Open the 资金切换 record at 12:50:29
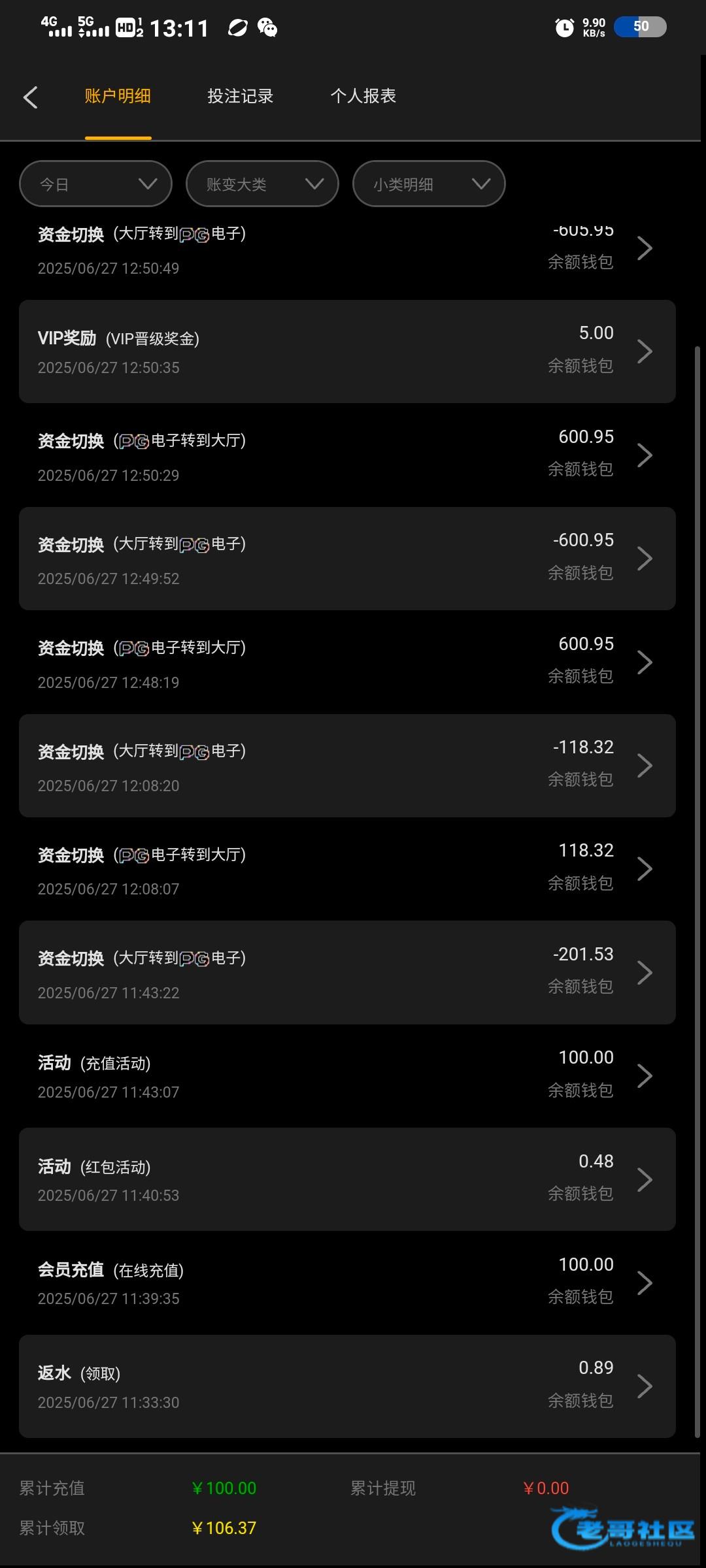This screenshot has width=706, height=1568. click(347, 455)
